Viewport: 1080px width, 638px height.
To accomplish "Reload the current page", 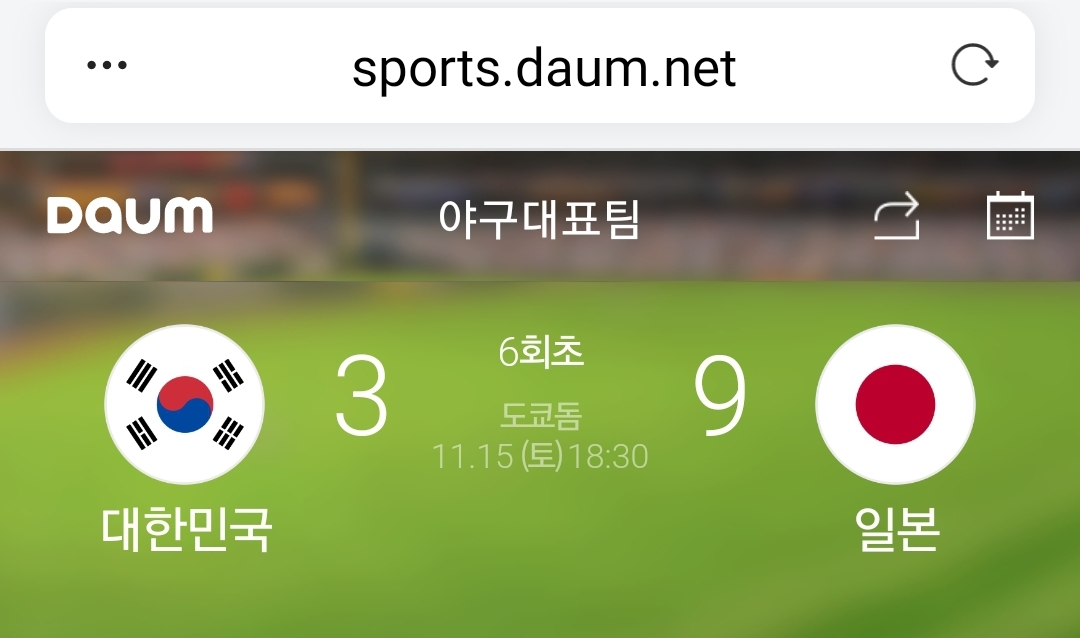I will pyautogui.click(x=974, y=67).
